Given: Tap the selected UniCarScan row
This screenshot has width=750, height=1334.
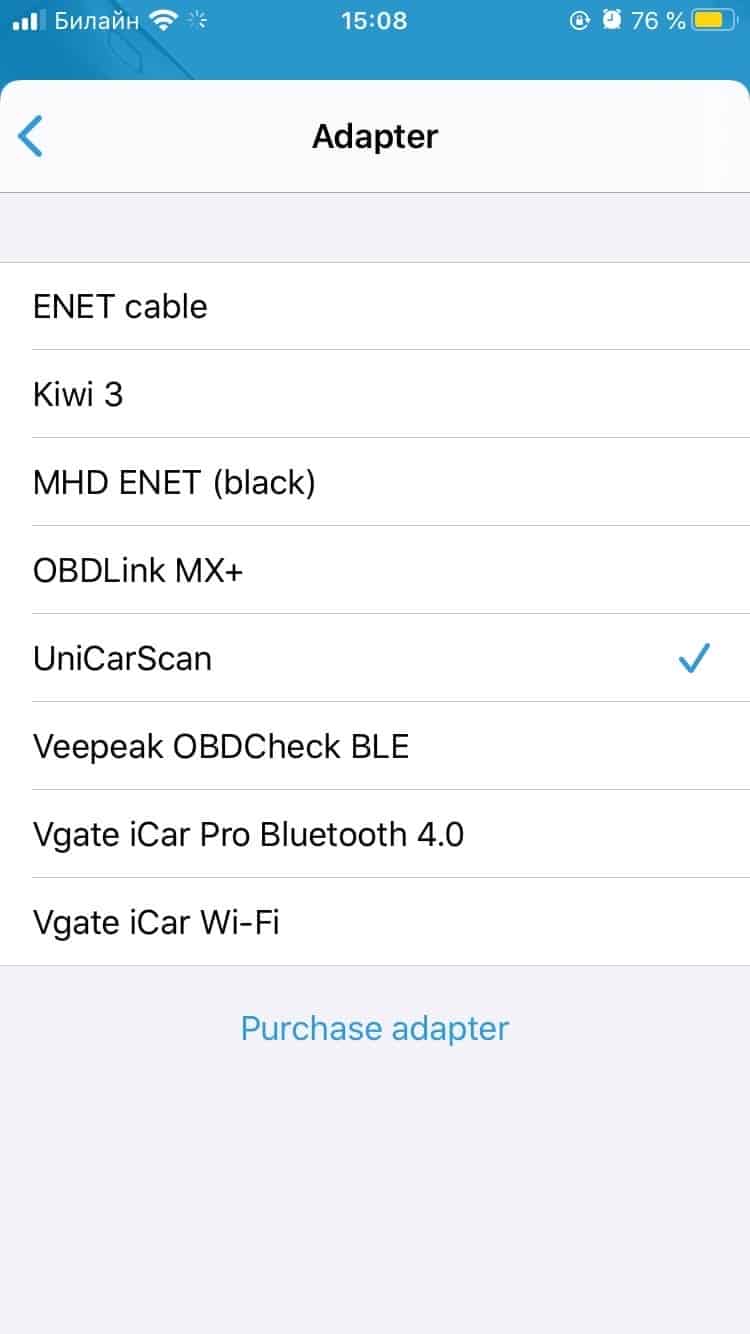Looking at the screenshot, I should [375, 658].
